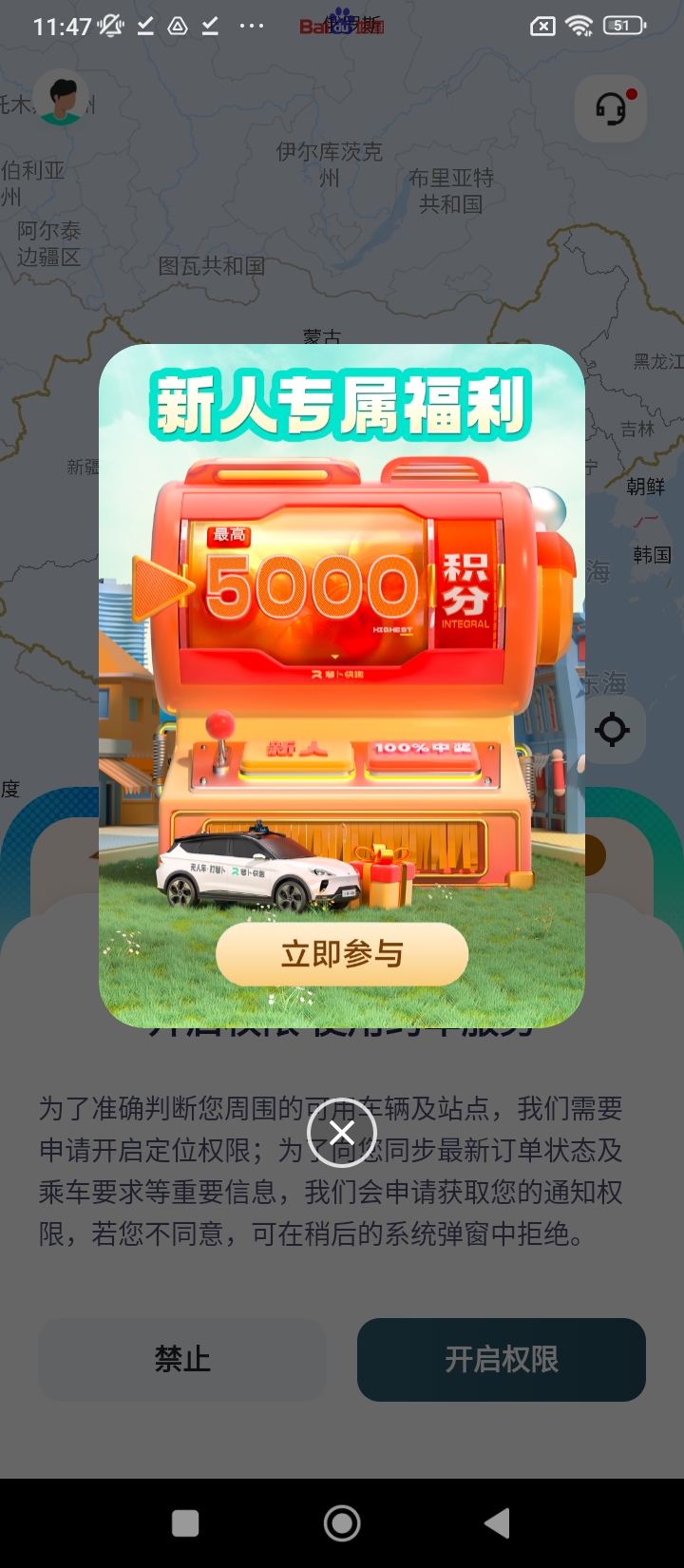
Task: Go to the system home screen
Action: [x=342, y=1523]
